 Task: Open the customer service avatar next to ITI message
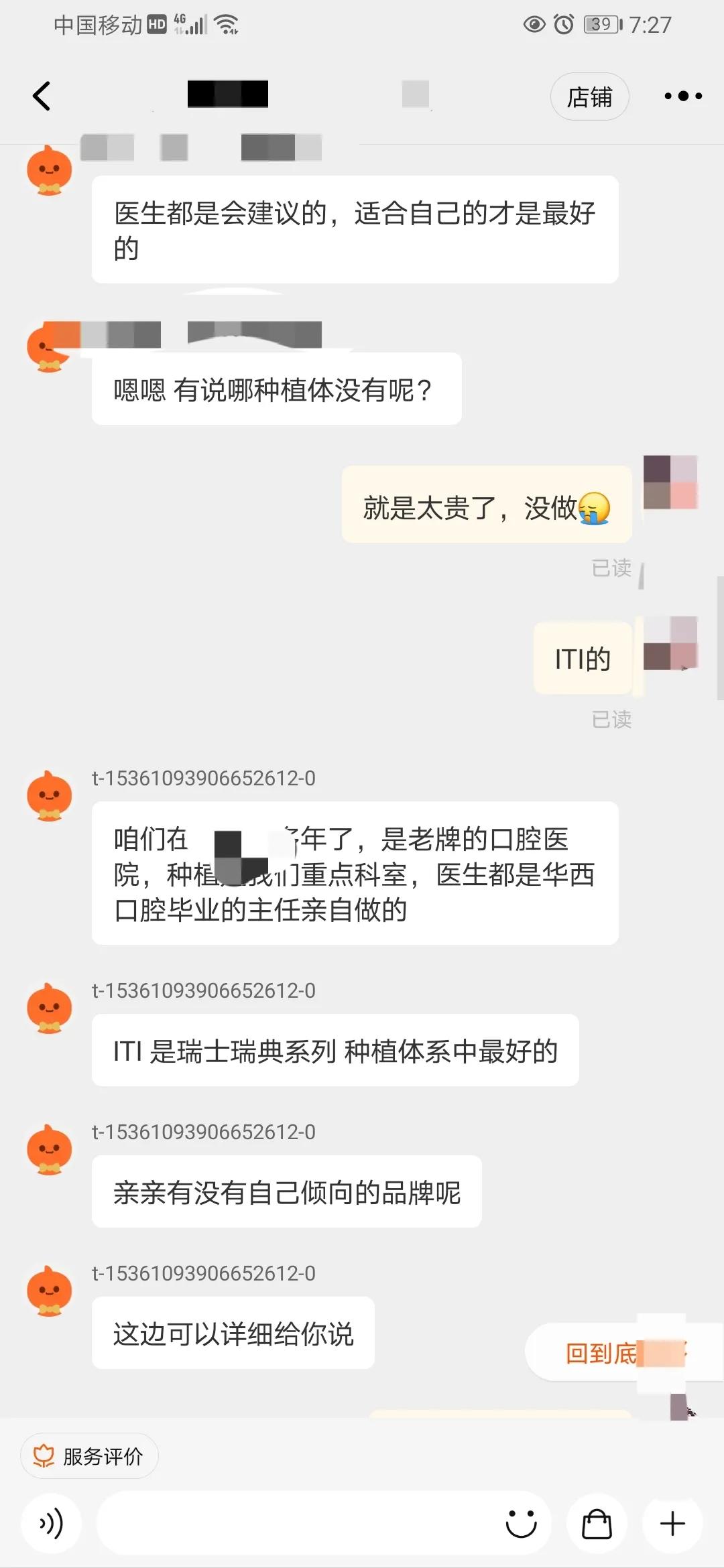(50, 1012)
